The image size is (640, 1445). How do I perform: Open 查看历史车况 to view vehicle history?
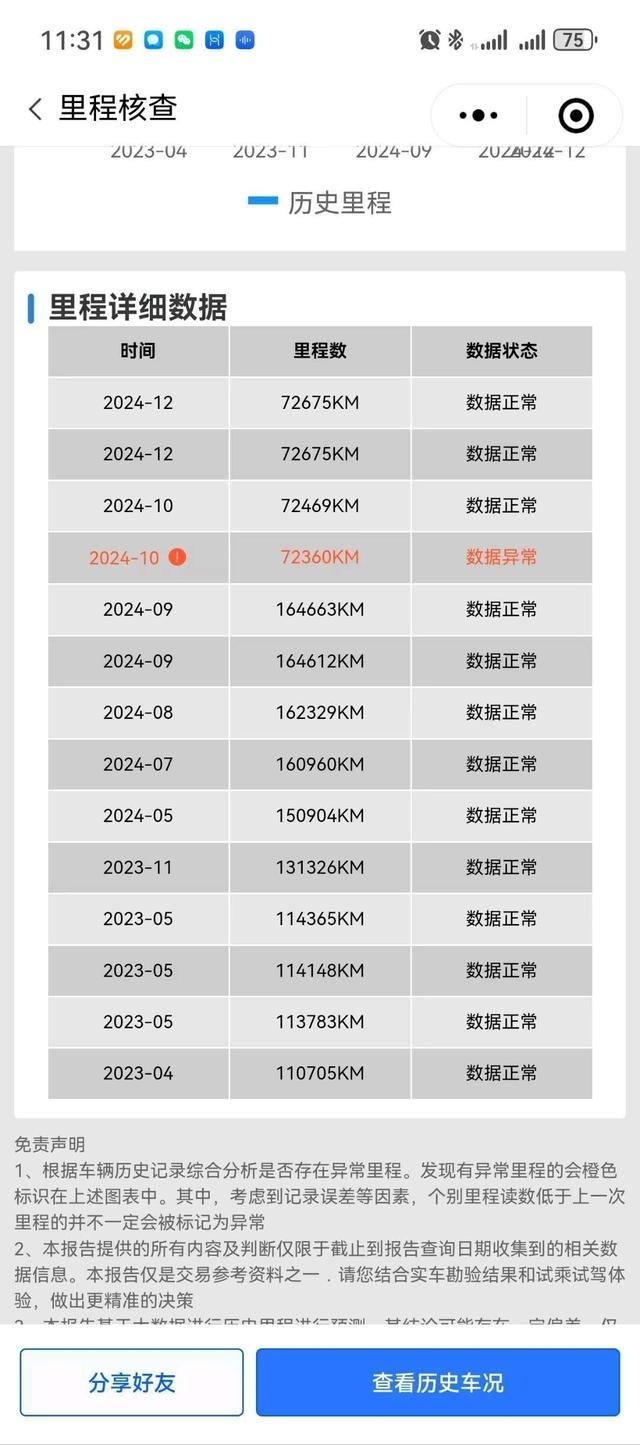pos(438,1382)
